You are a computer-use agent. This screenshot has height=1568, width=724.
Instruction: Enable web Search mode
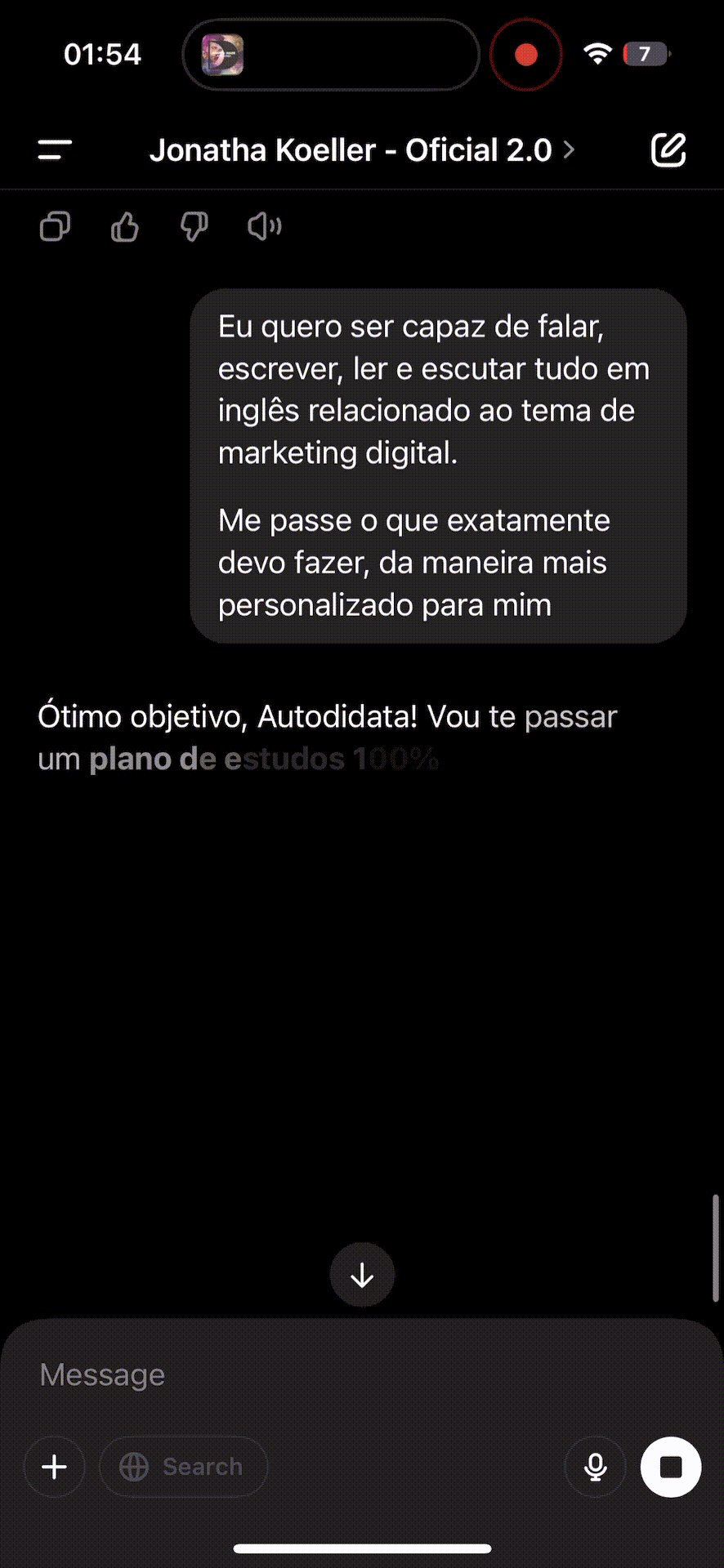tap(183, 1467)
